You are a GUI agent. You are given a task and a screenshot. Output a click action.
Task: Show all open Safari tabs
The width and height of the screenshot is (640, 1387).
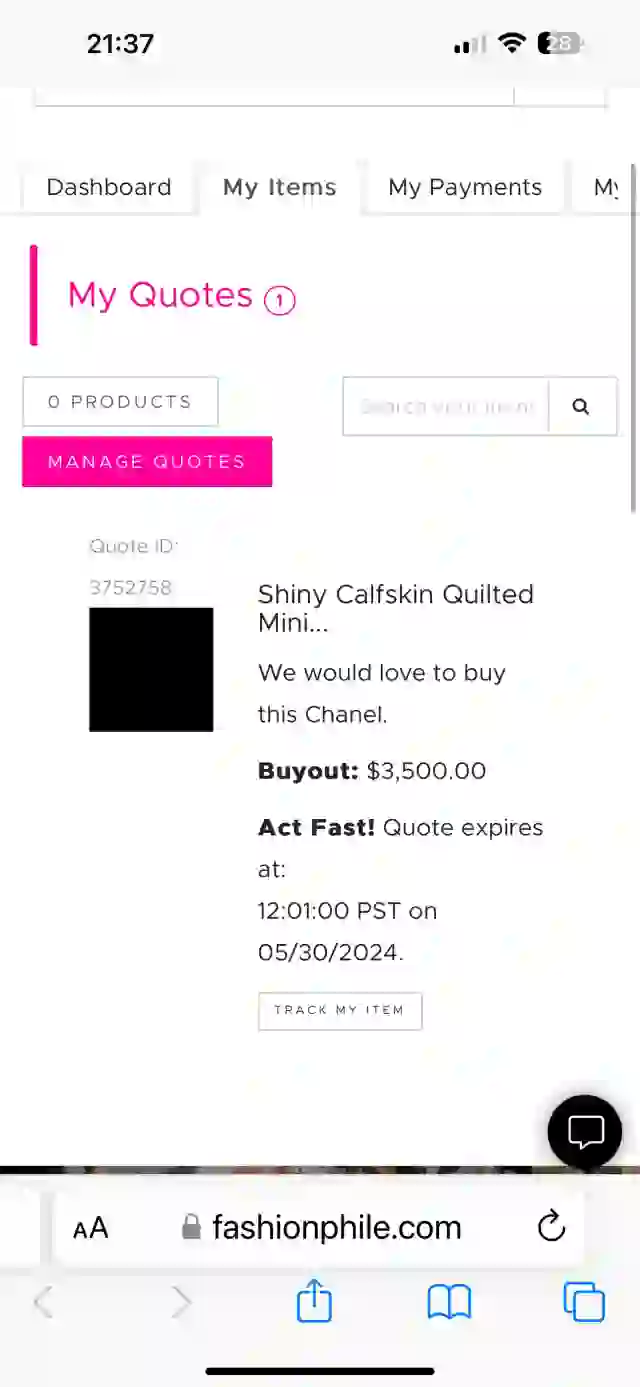pos(584,1303)
